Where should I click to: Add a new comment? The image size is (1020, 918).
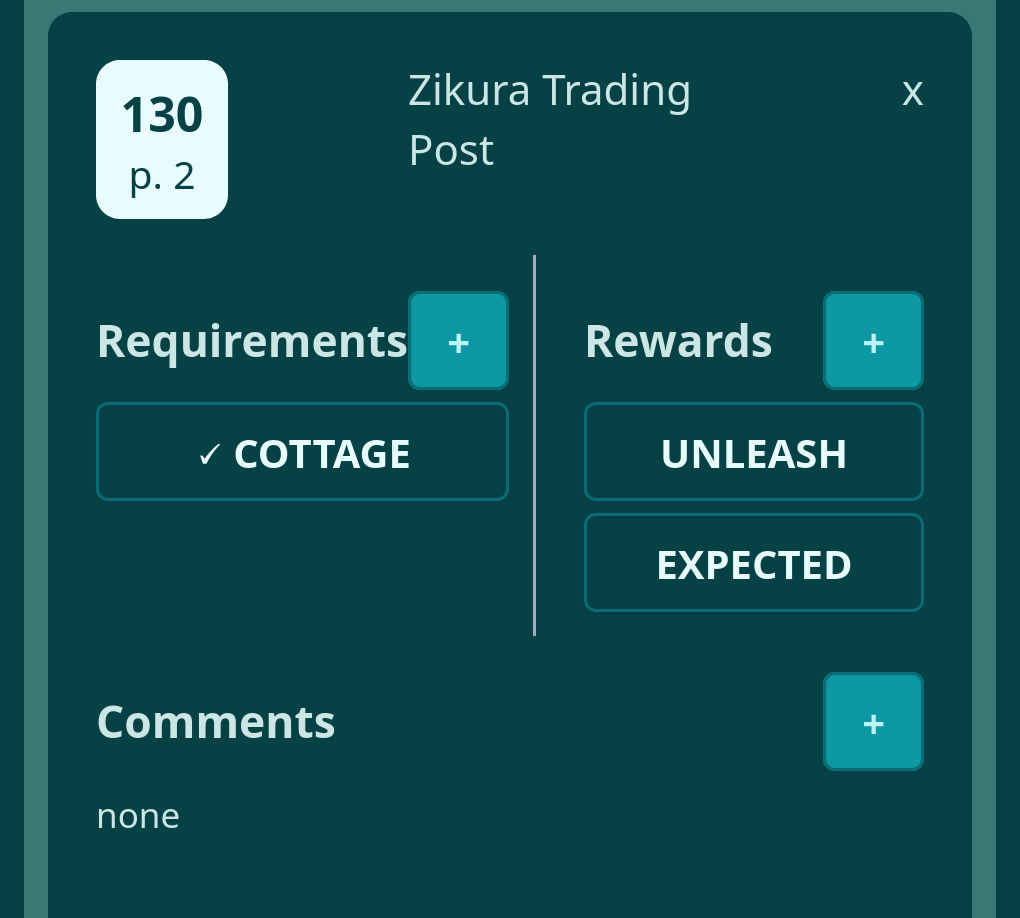873,722
